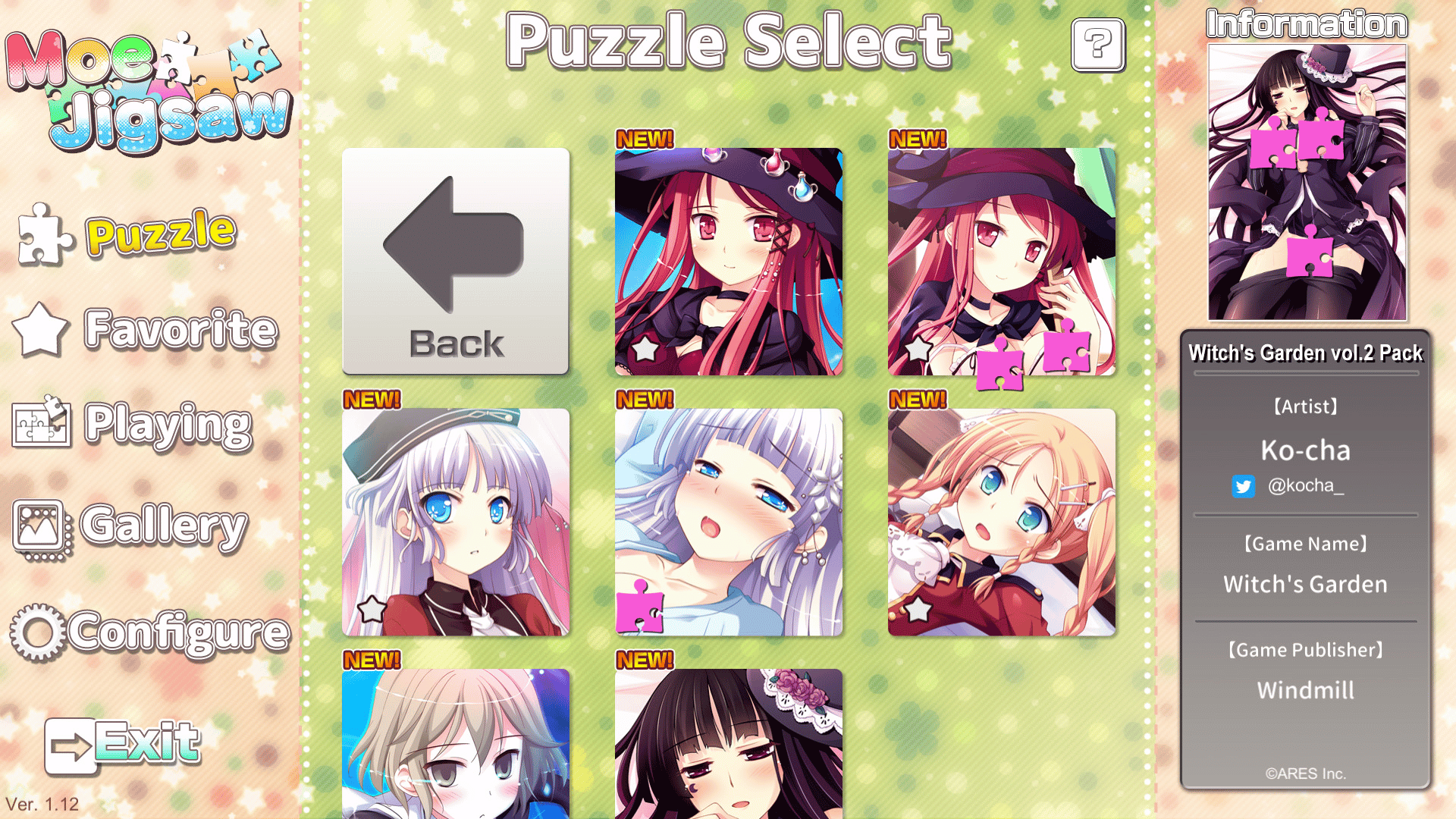Favorite the silver-haired beret girl puzzle star
This screenshot has height=819, width=1456.
372,609
